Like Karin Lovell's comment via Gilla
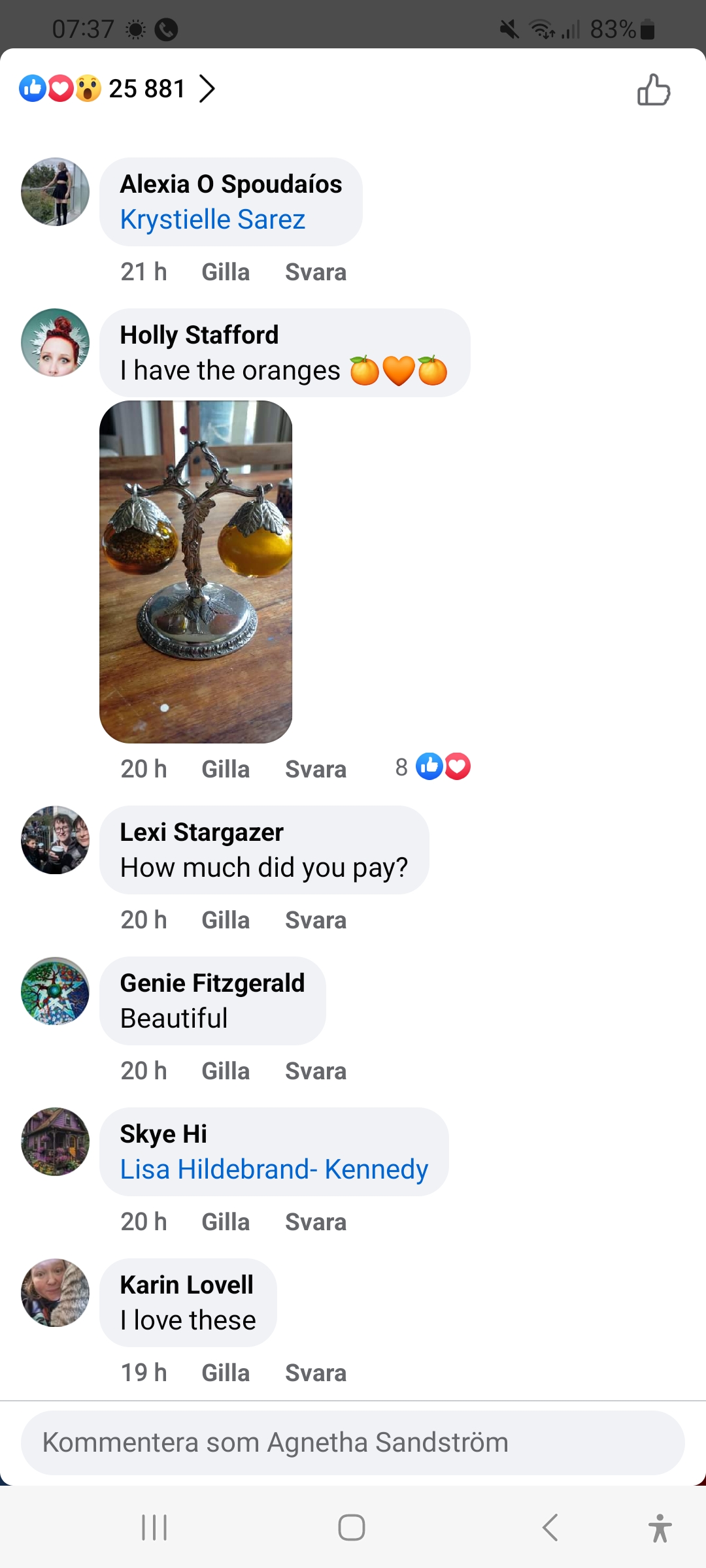 (226, 1373)
